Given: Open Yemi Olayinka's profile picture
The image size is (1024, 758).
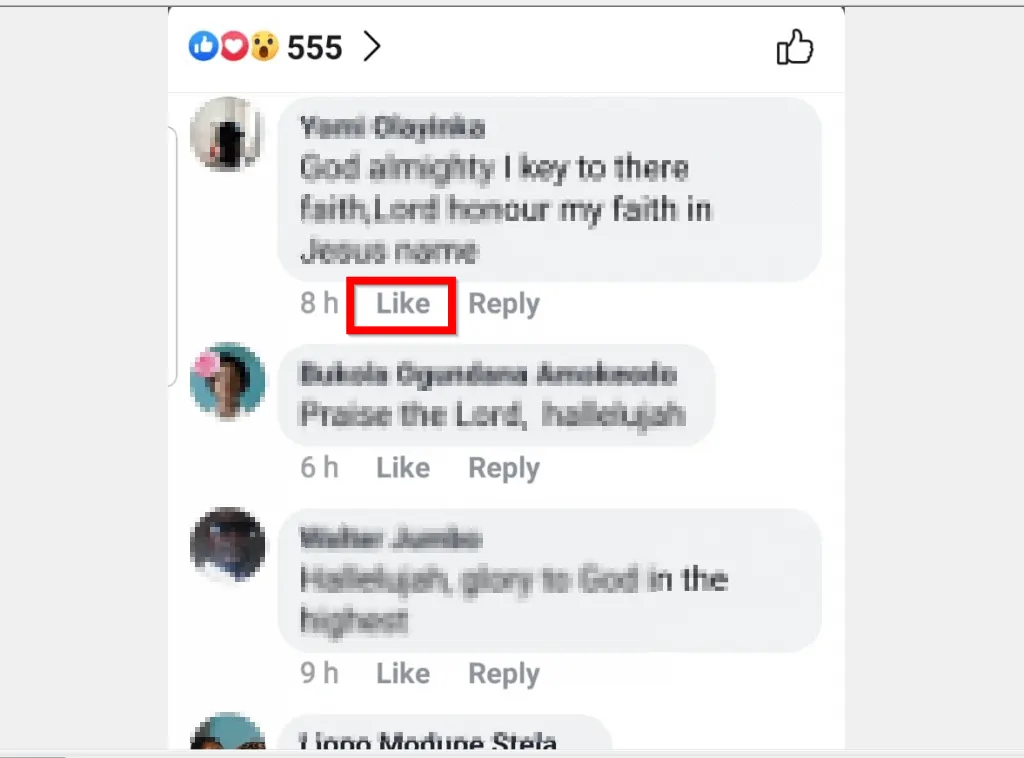Looking at the screenshot, I should pyautogui.click(x=228, y=134).
